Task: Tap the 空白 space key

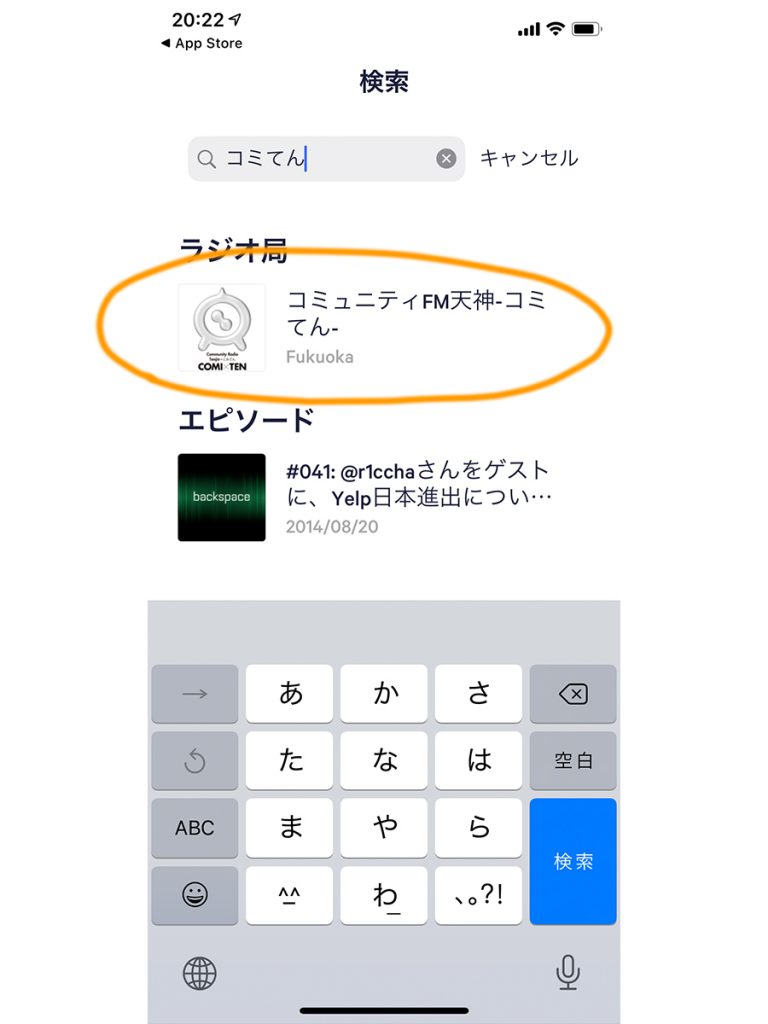Action: (573, 761)
